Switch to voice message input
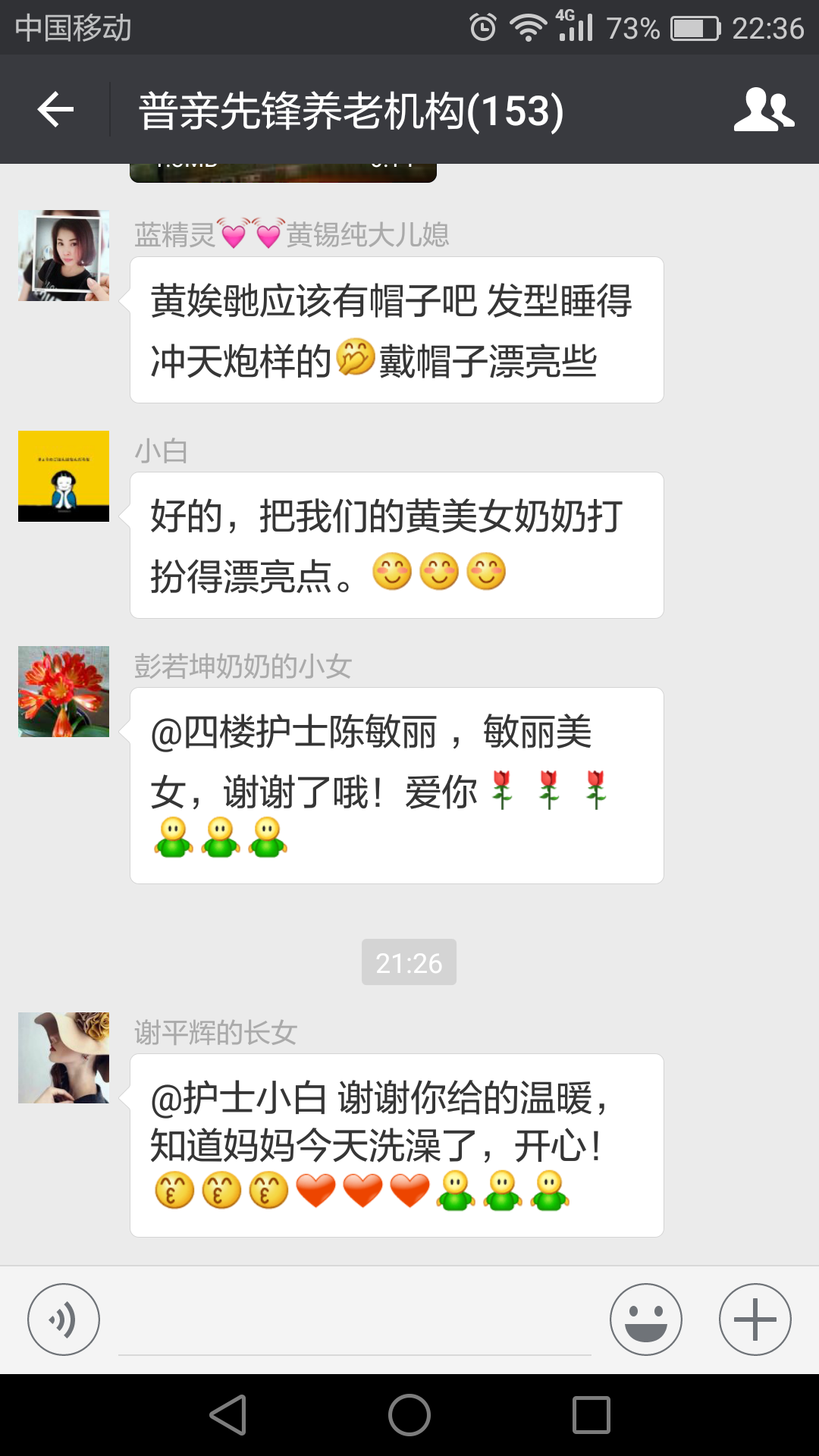Image resolution: width=819 pixels, height=1456 pixels. pyautogui.click(x=64, y=1319)
